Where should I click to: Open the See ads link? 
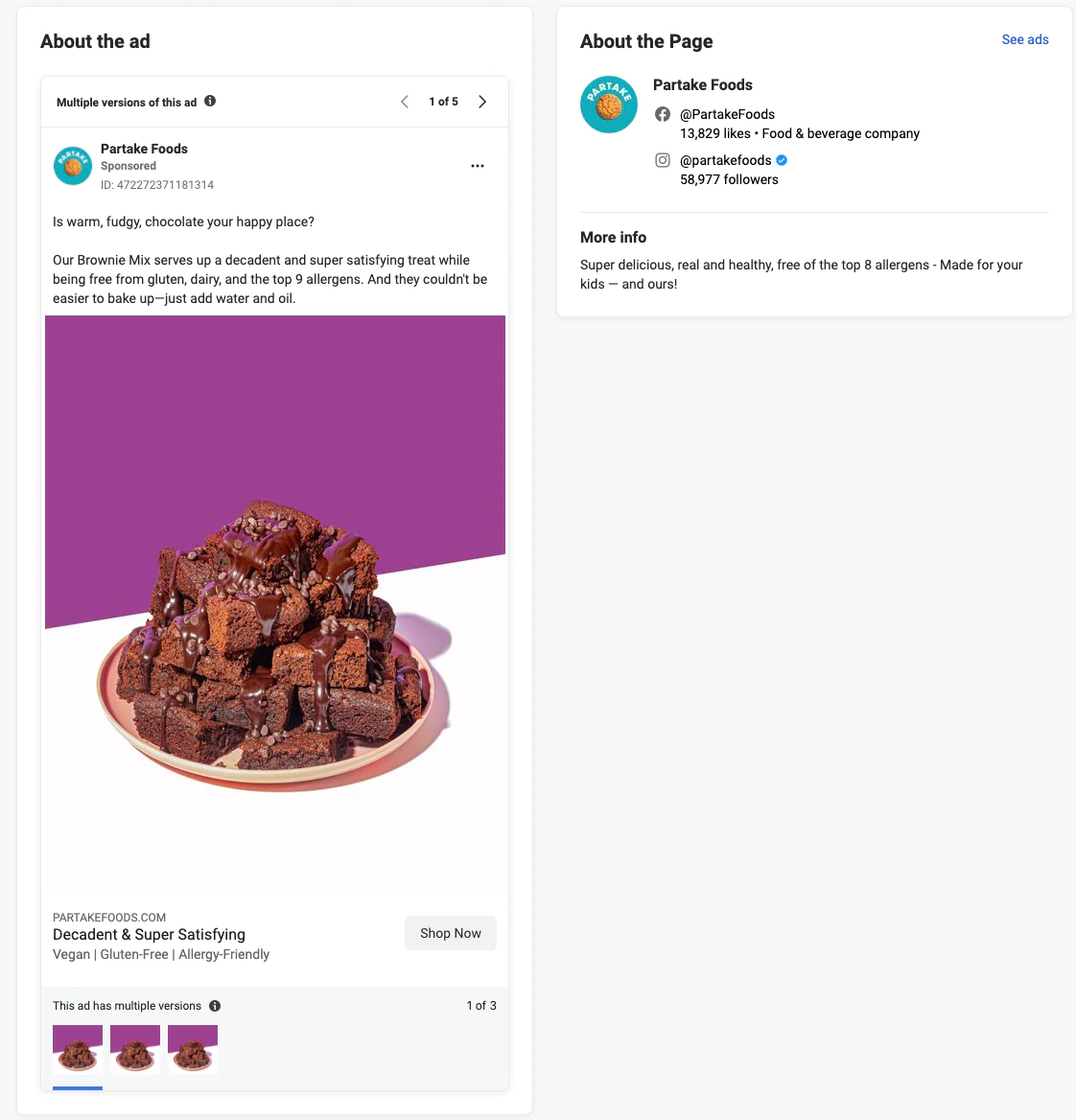[1024, 39]
